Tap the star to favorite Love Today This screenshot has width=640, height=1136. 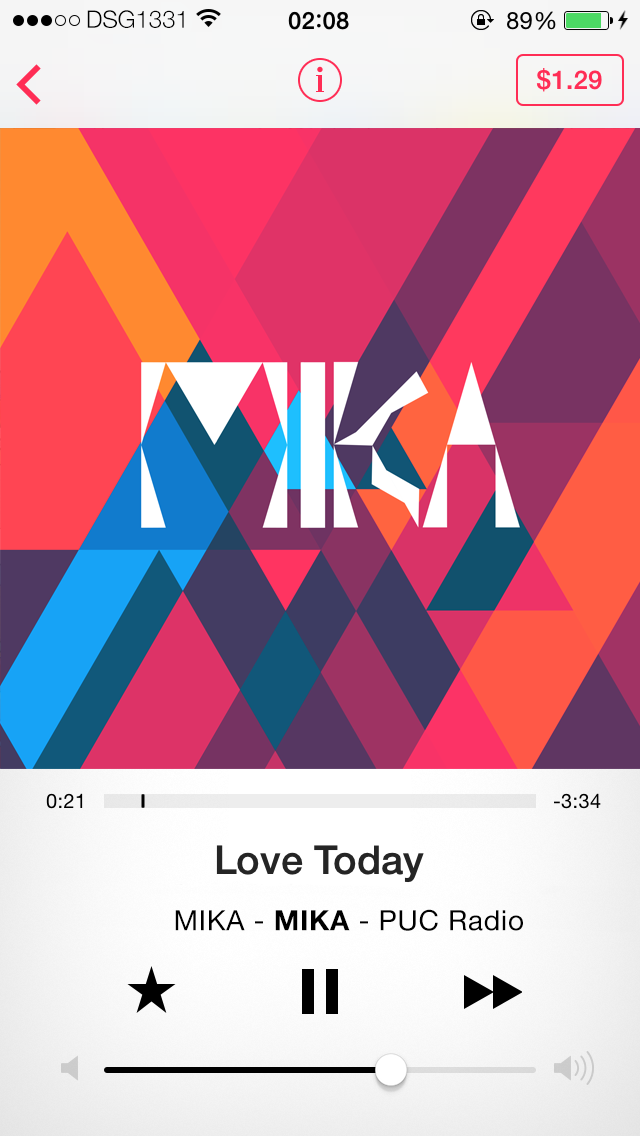[151, 990]
